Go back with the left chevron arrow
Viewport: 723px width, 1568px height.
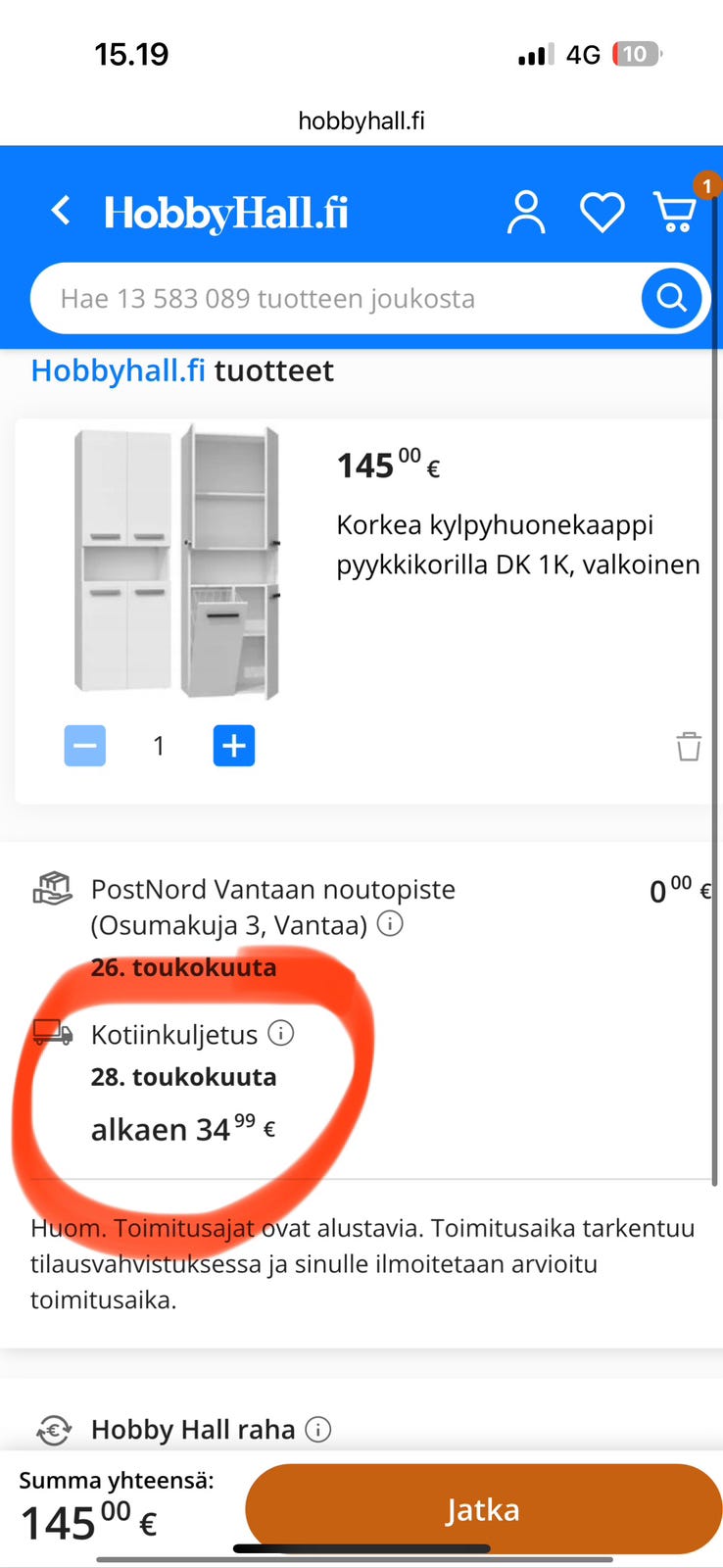60,212
